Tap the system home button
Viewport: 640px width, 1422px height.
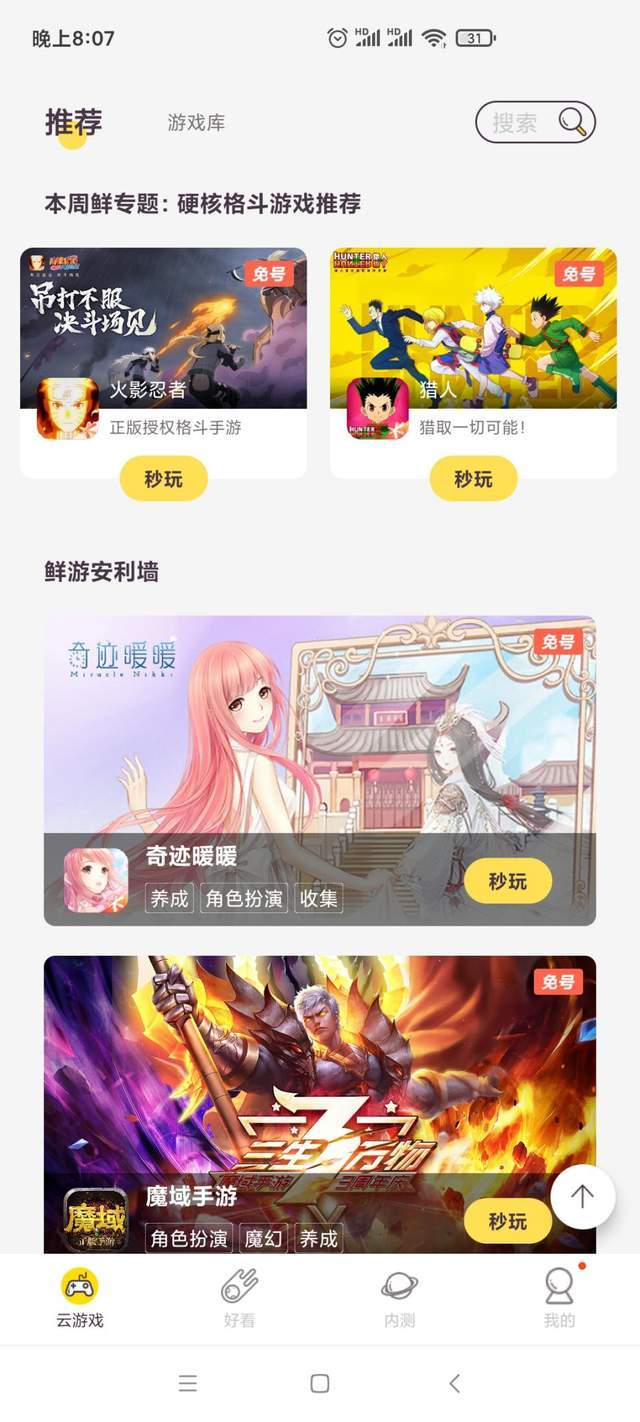pyautogui.click(x=320, y=1383)
